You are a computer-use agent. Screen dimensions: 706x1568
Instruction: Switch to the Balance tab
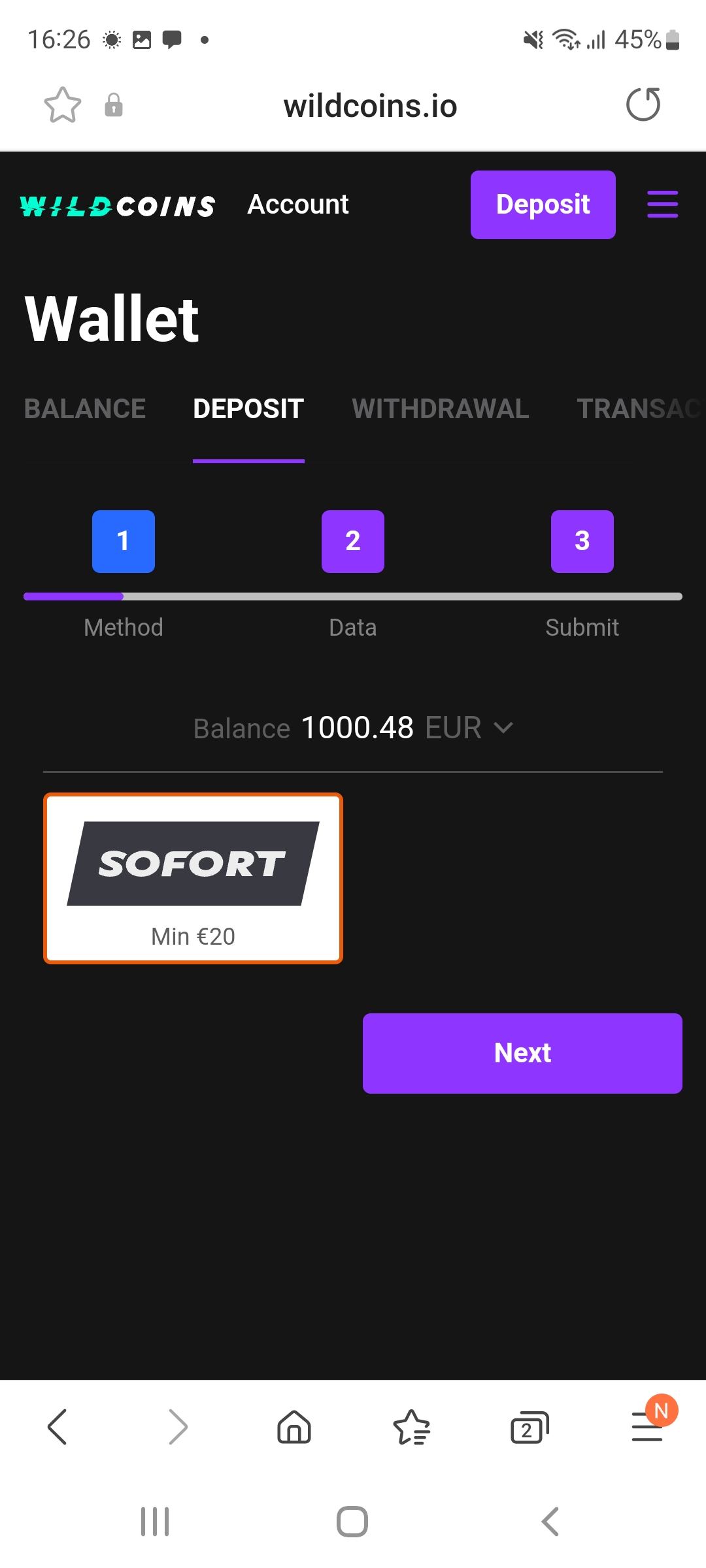[x=85, y=409]
